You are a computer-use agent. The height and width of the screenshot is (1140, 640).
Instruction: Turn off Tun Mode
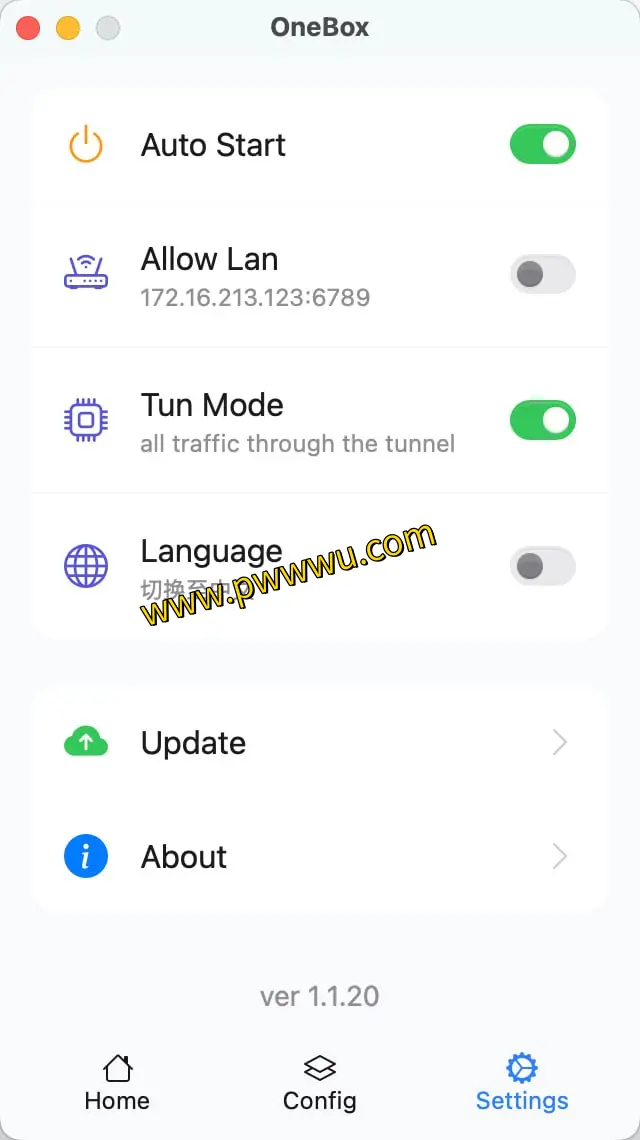[543, 421]
